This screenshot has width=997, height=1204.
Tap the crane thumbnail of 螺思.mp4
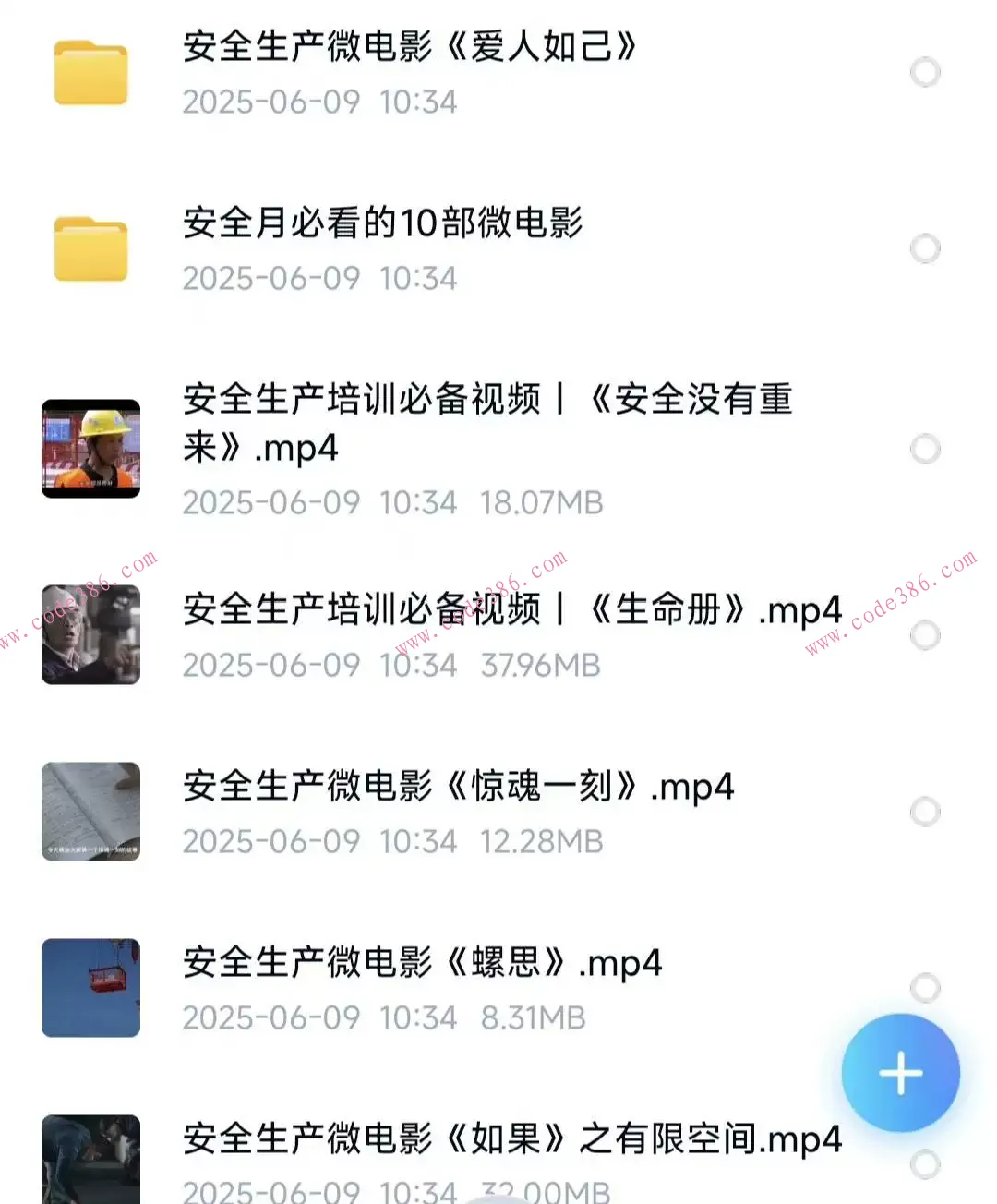coord(90,988)
